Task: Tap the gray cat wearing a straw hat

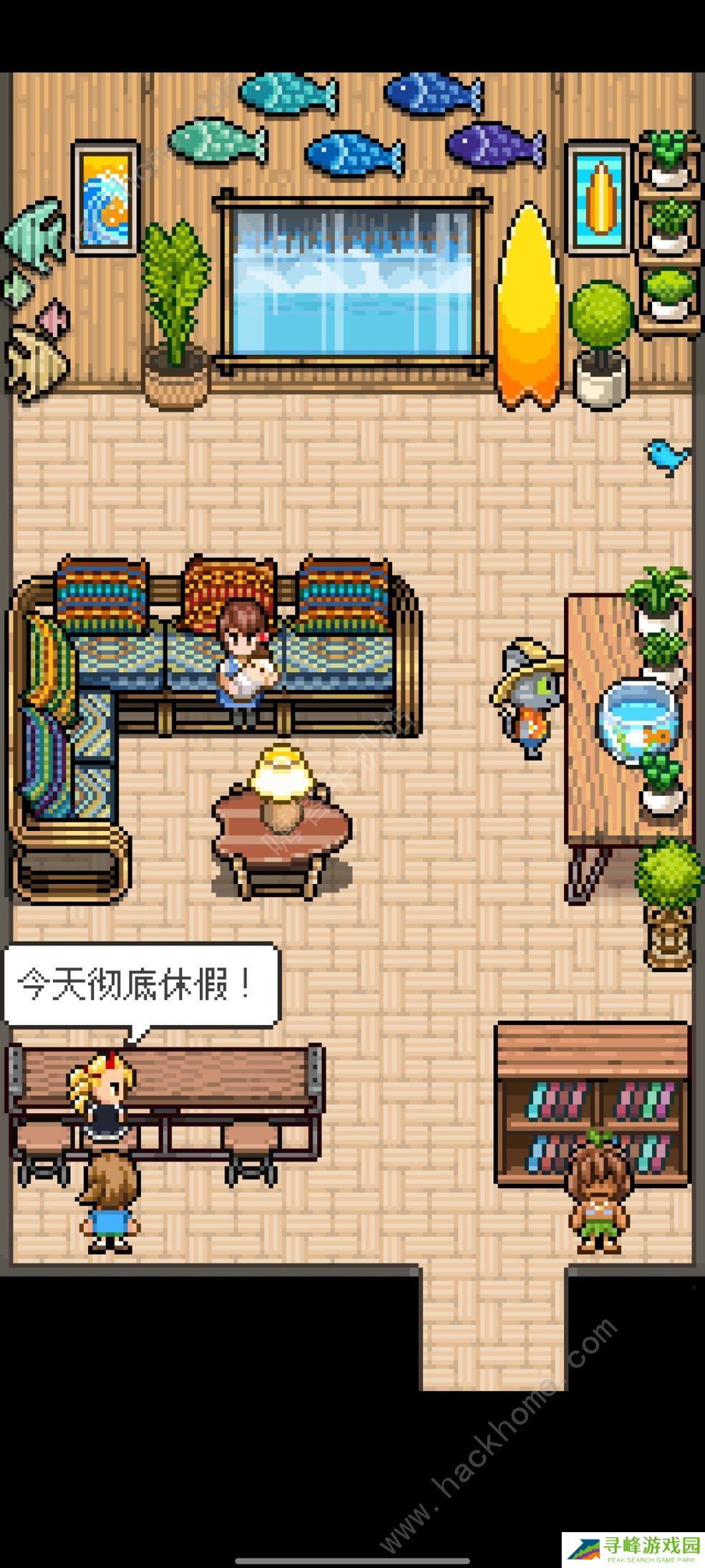Action: pos(529,698)
